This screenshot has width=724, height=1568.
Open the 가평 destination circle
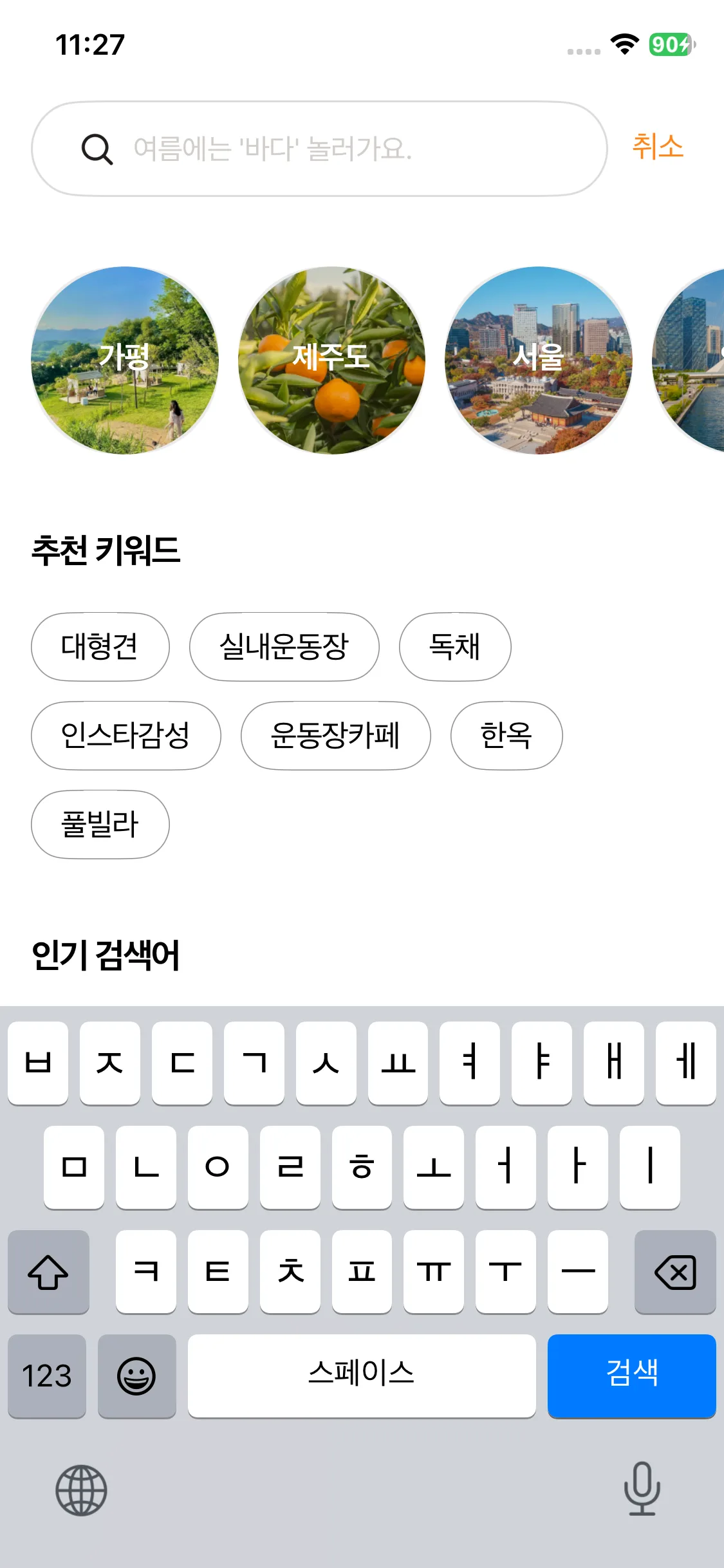pos(125,360)
